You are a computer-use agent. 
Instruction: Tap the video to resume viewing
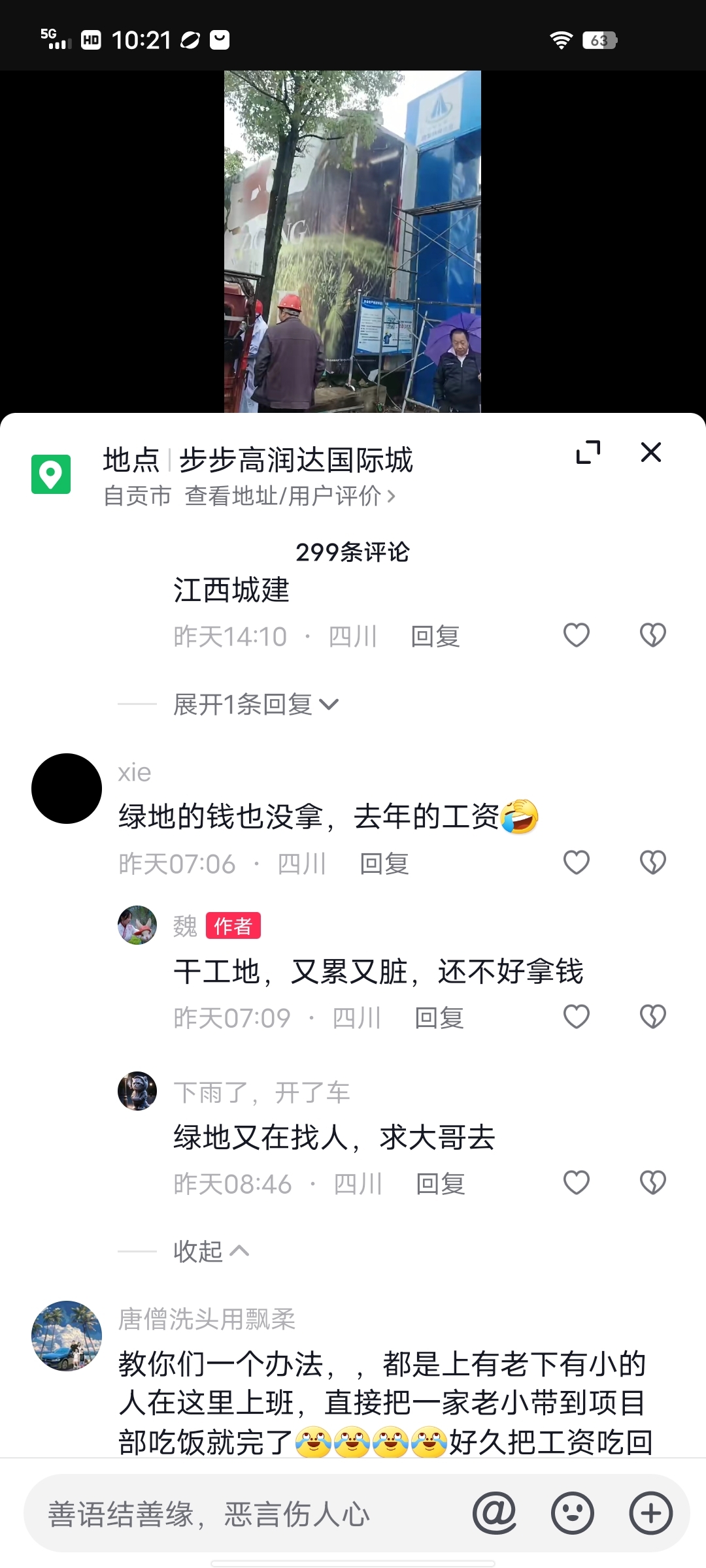tap(352, 242)
